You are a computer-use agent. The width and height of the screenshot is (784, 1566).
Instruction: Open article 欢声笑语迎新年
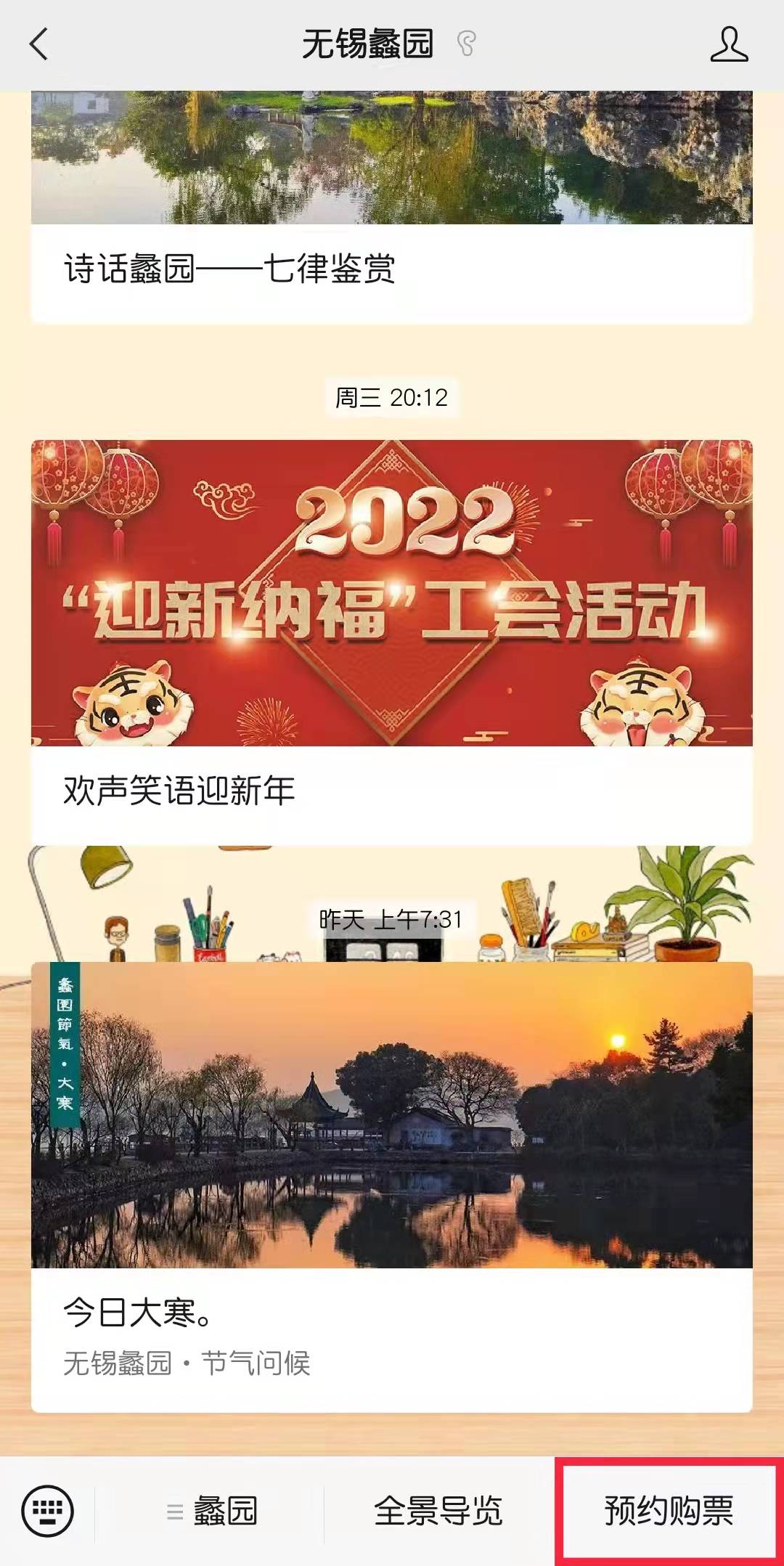[x=179, y=791]
